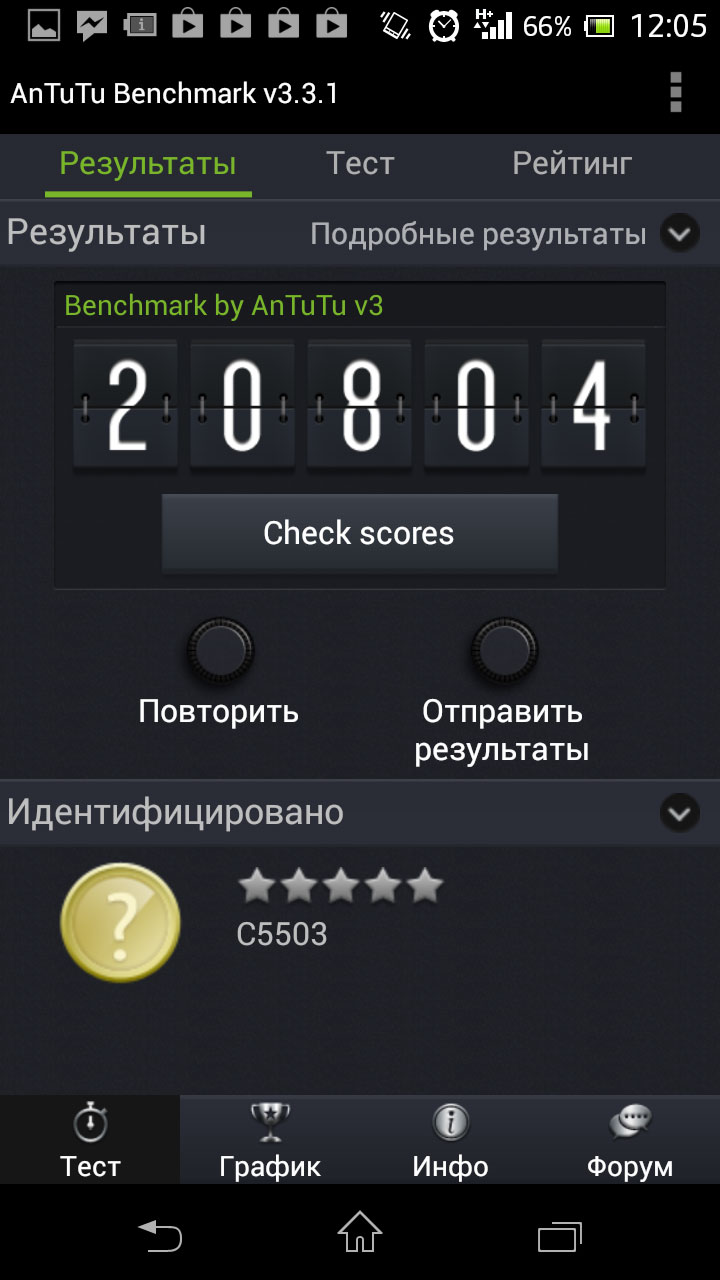This screenshot has width=720, height=1280.
Task: Open the График trophy tab
Action: (270, 1140)
